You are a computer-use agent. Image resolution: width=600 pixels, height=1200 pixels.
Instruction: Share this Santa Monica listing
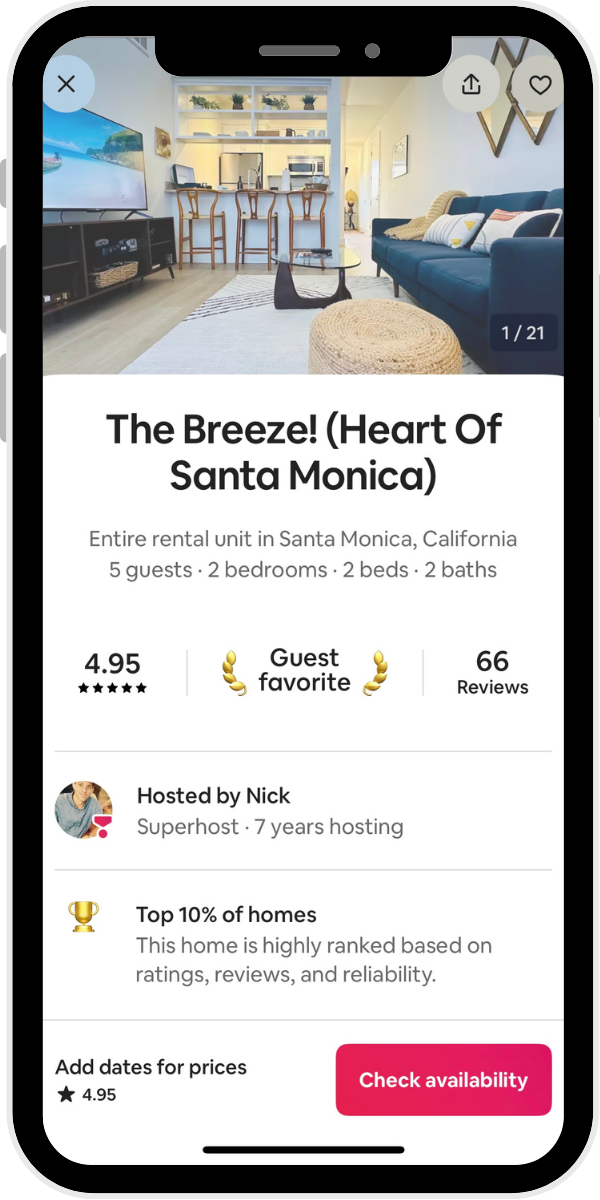[x=471, y=85]
